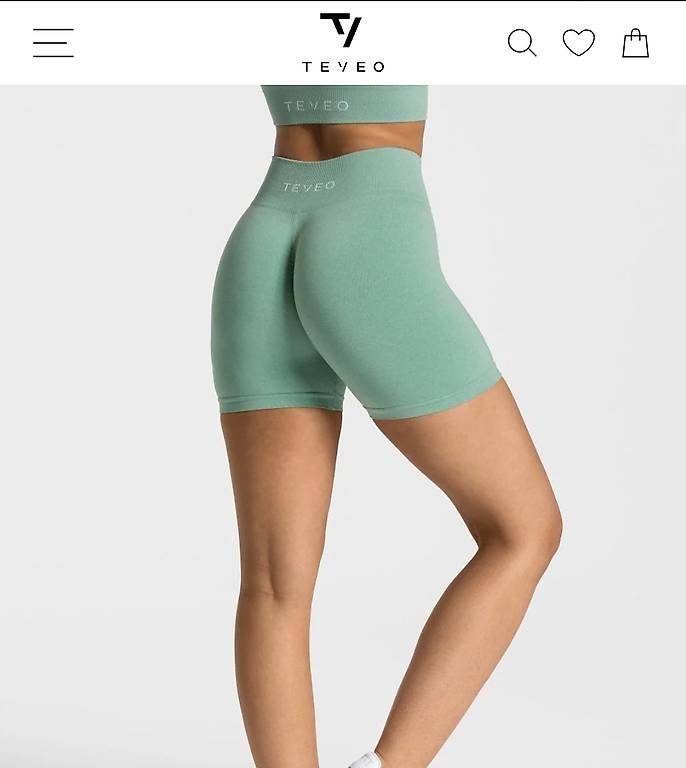This screenshot has height=768, width=686.
Task: Open the shopping bag
Action: coord(636,43)
